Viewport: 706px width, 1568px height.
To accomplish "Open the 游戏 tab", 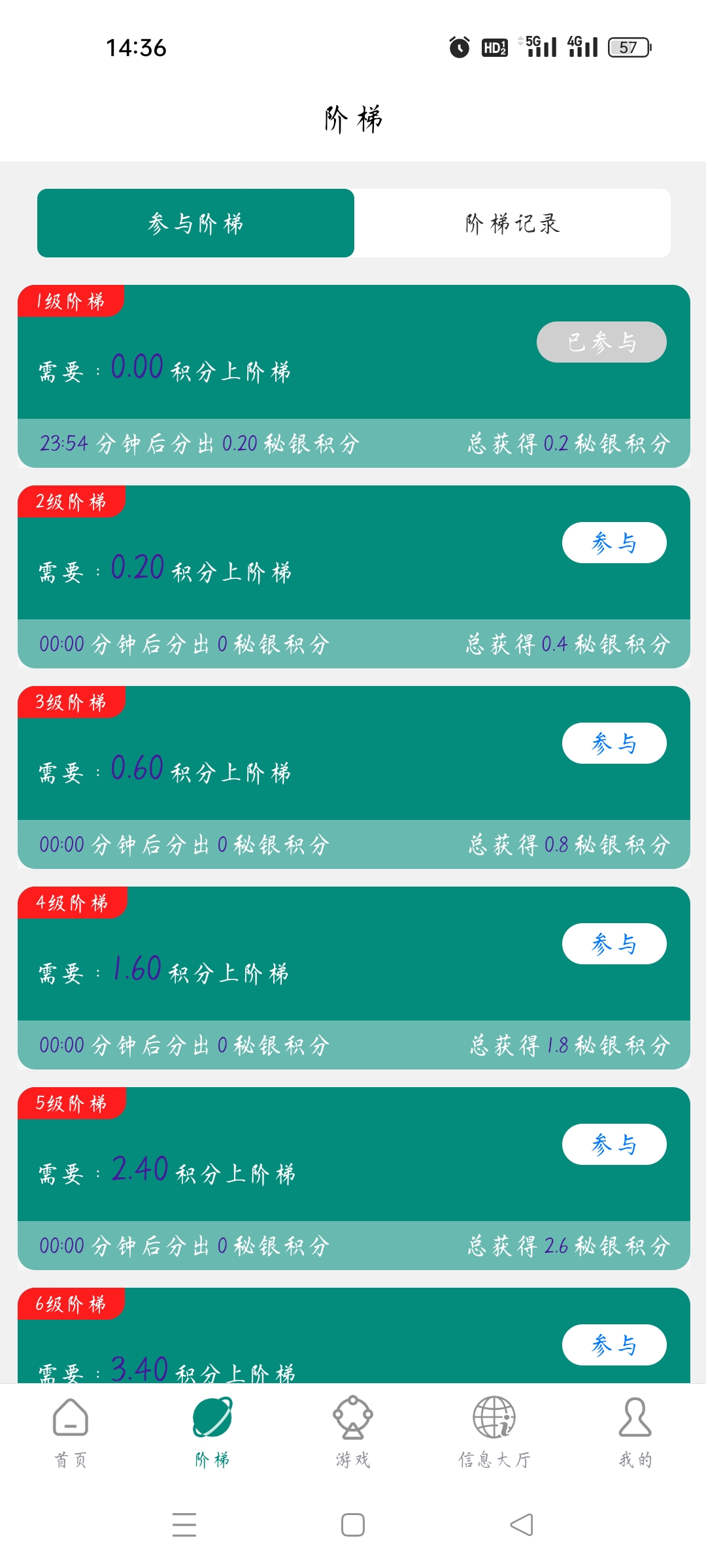I will coord(353,1432).
